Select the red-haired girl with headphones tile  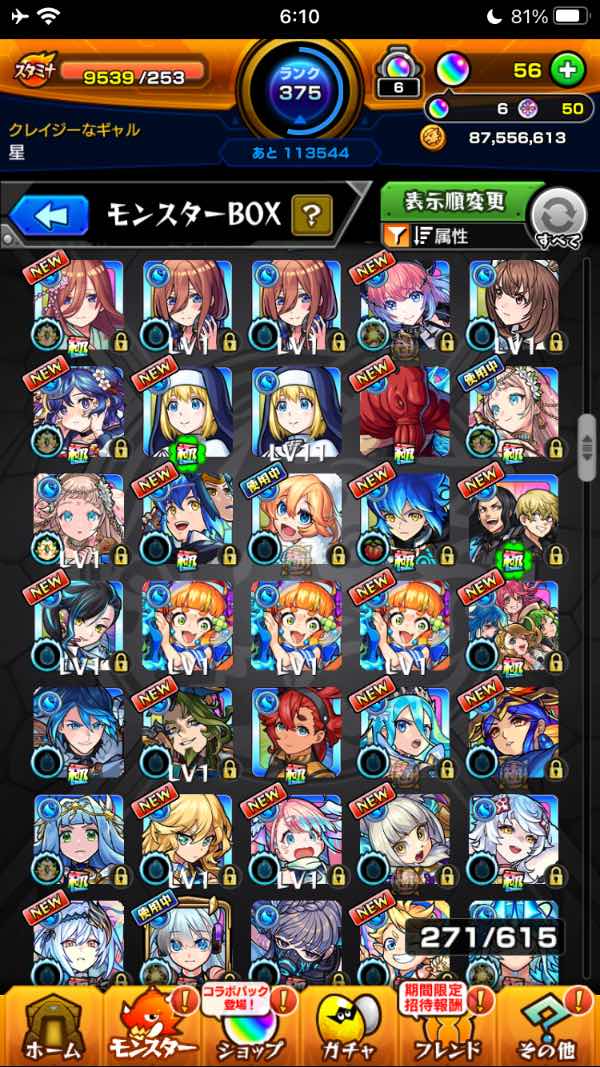point(296,733)
